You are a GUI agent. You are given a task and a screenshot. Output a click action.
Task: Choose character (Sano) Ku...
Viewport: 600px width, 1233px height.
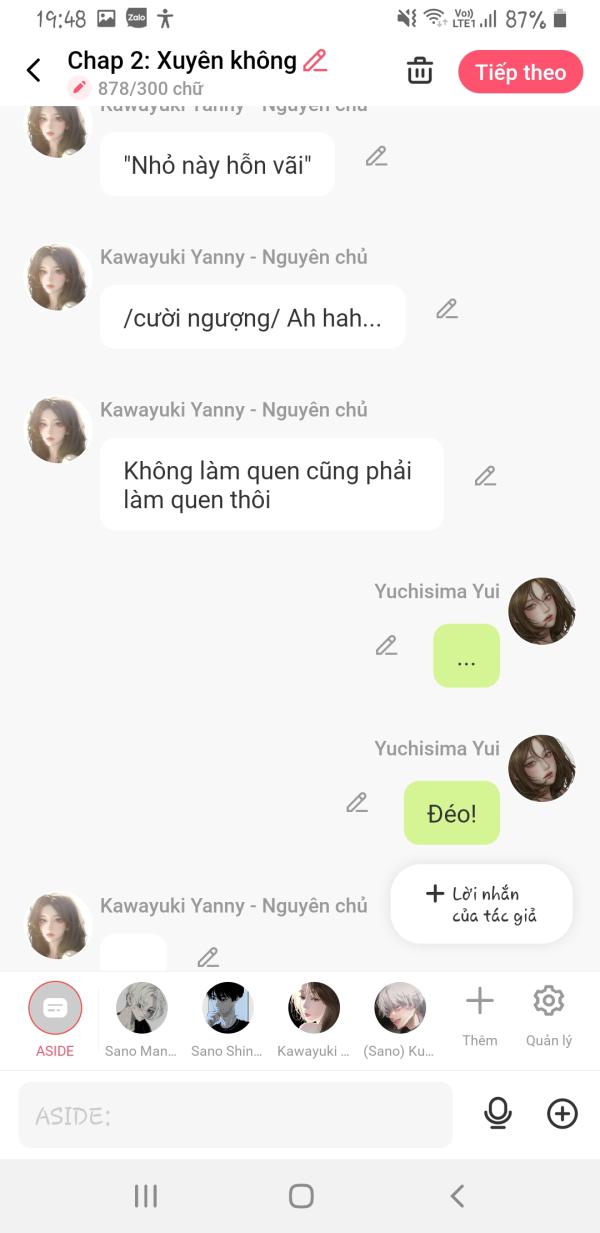(399, 1019)
